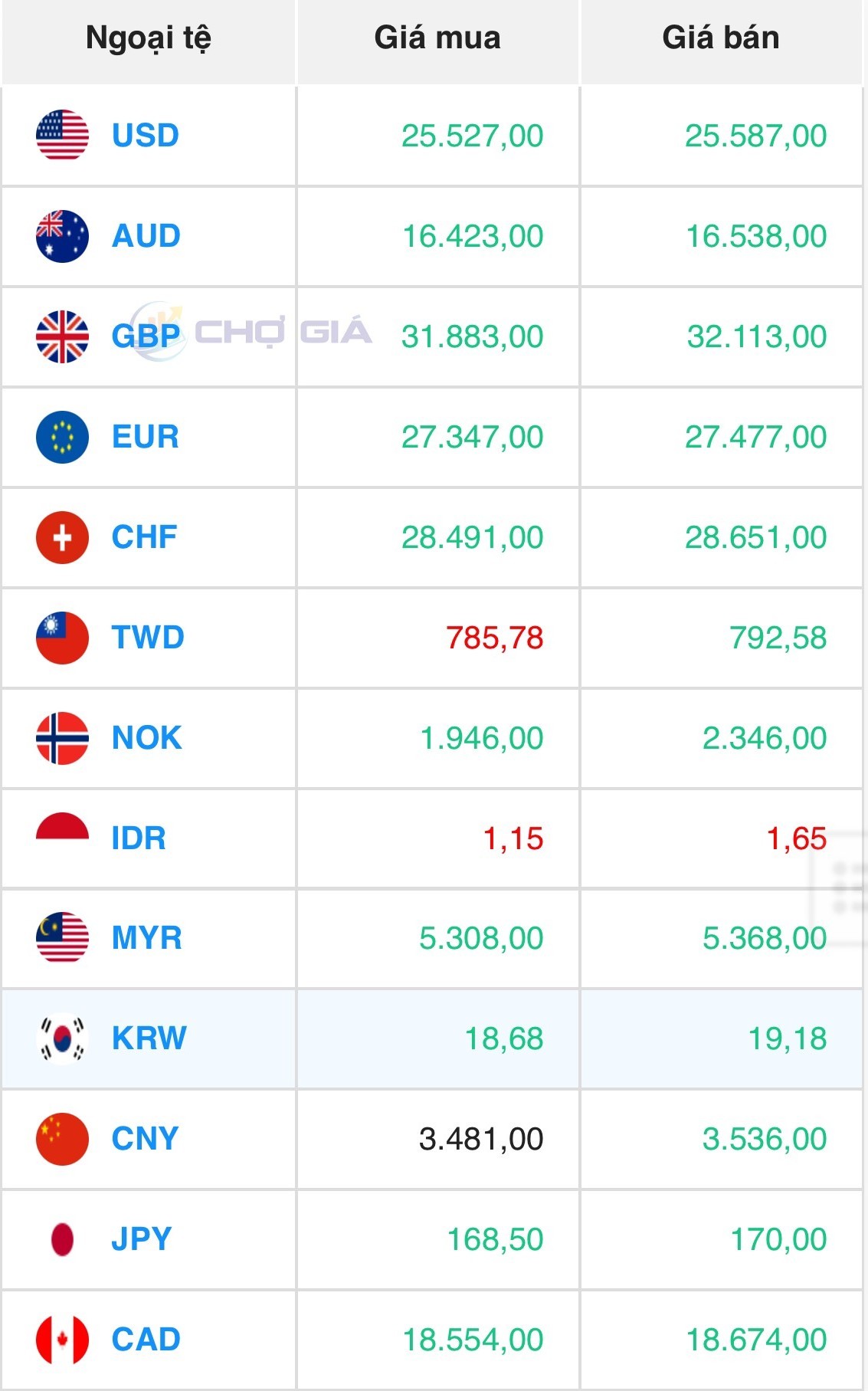The width and height of the screenshot is (868, 1391).
Task: Select the GBP currency link
Action: point(146,336)
